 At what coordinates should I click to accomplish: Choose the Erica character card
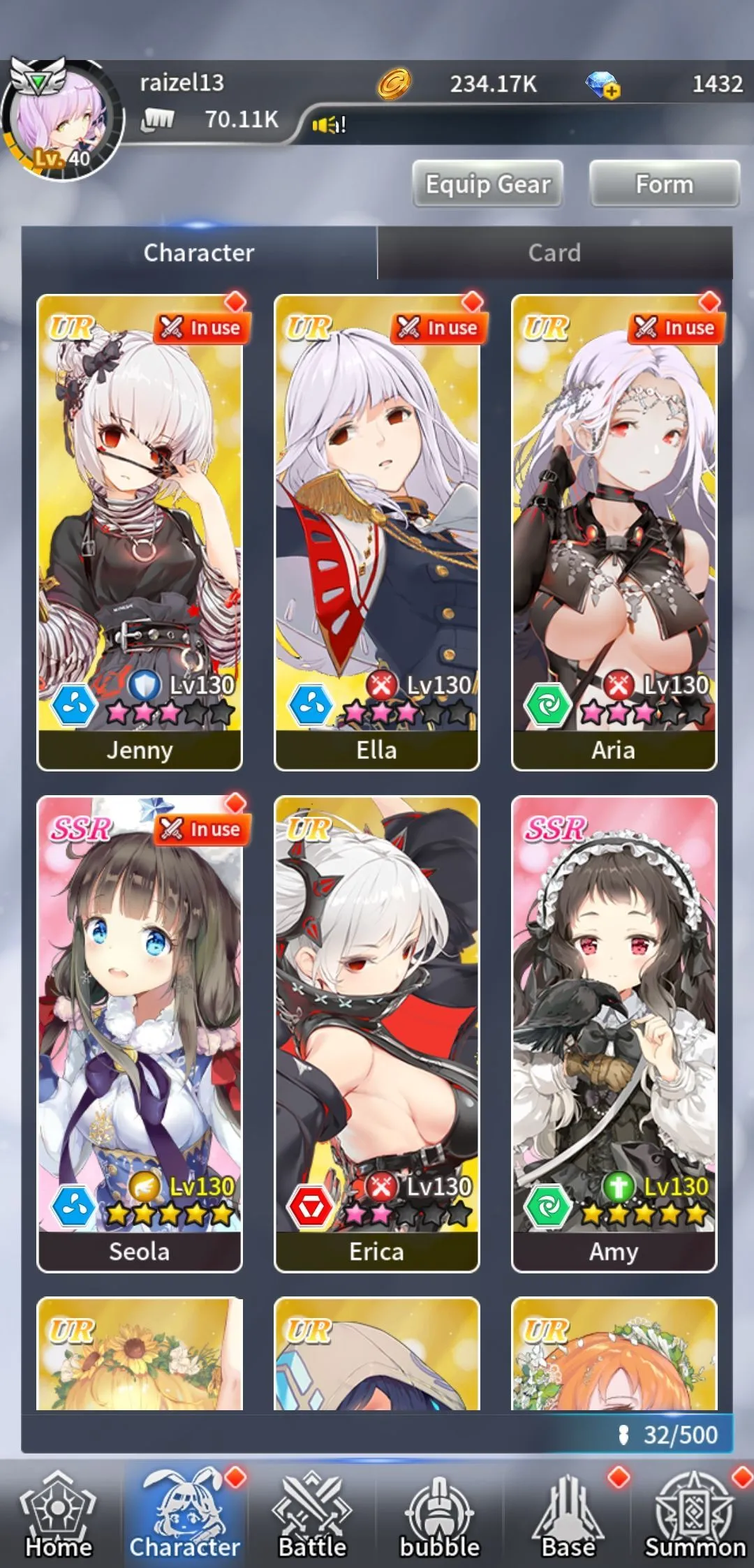coord(377,1033)
